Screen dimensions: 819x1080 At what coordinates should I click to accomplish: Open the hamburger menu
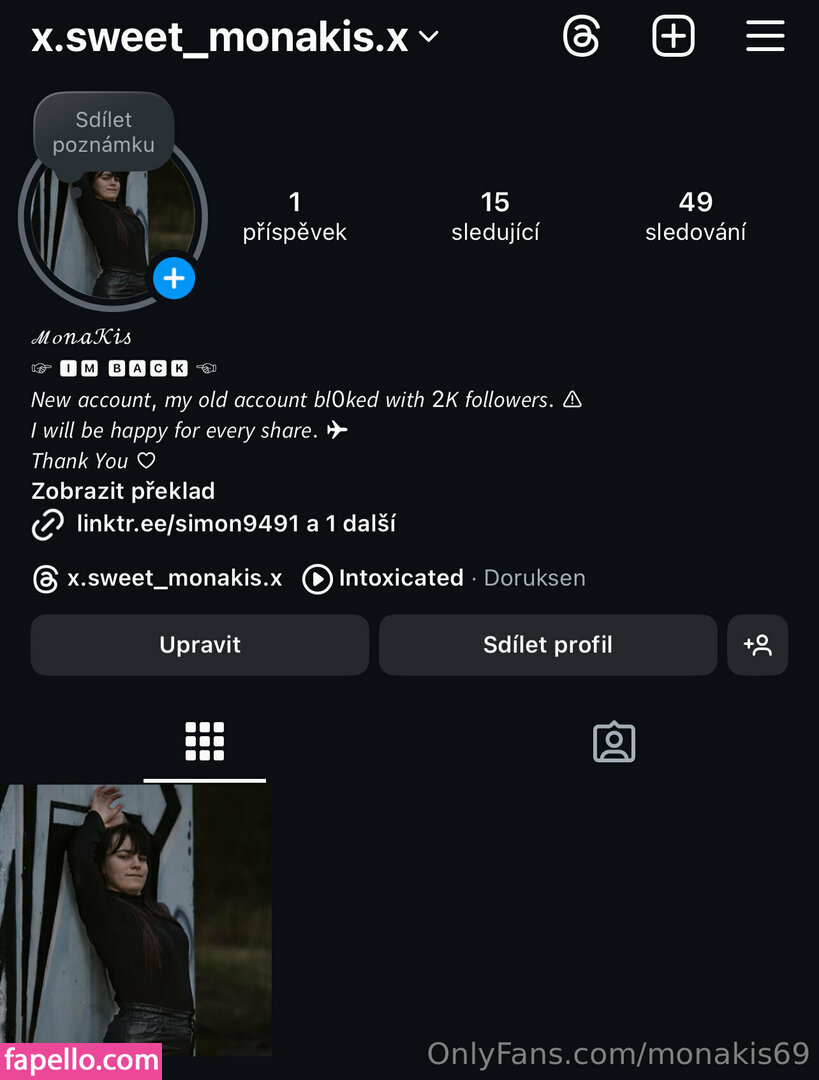[x=765, y=37]
